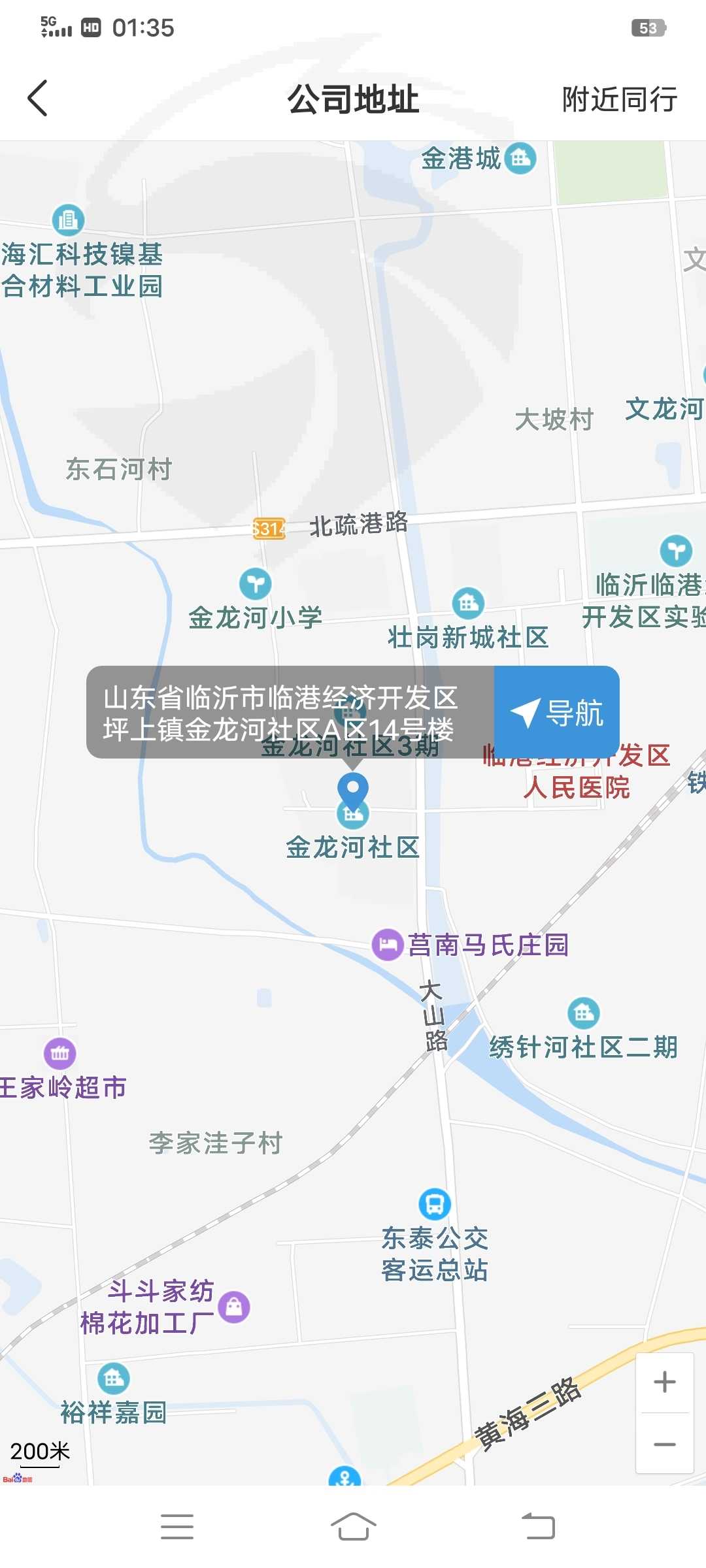Zoom in the map
Screen dimensions: 706x1568
665,1382
